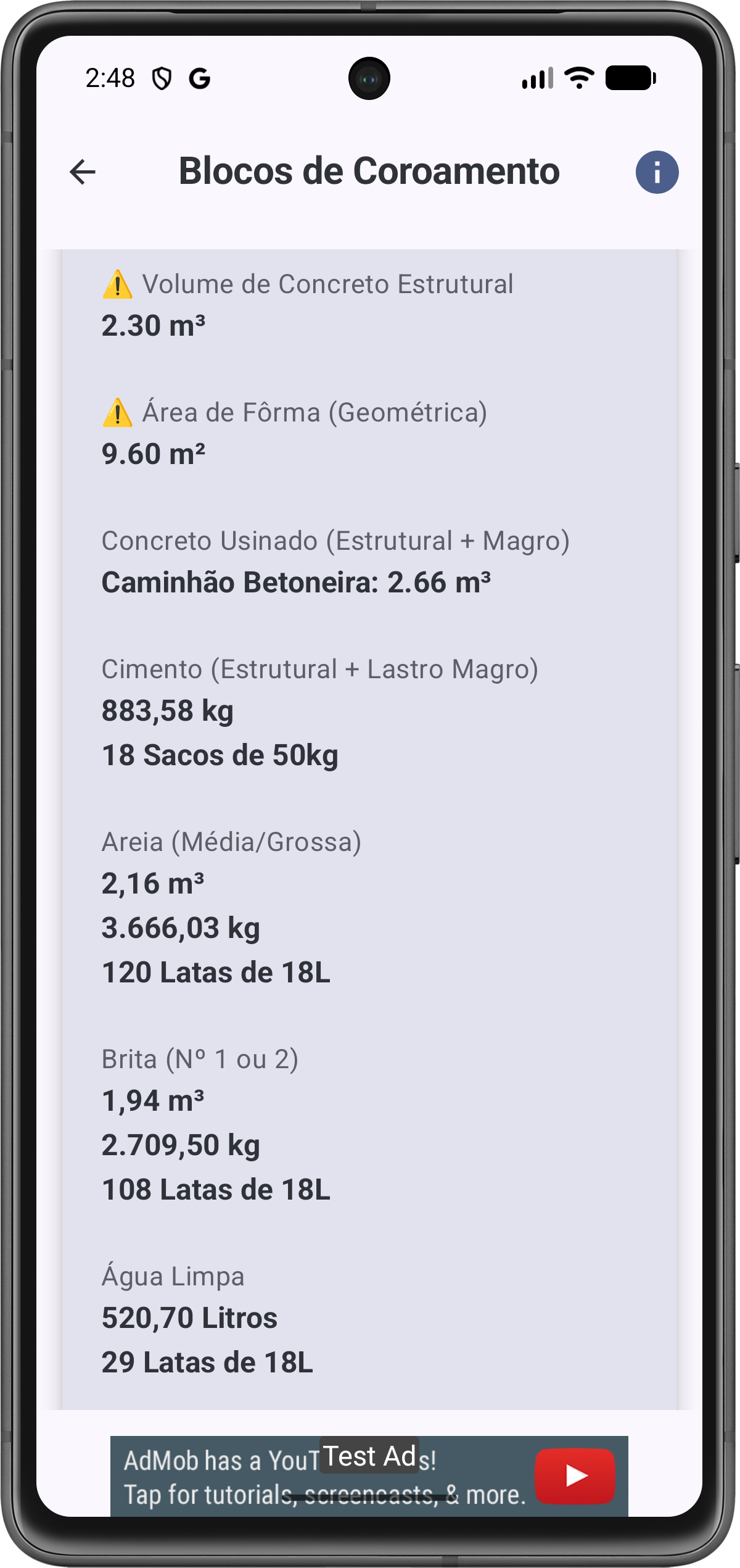Select the Blocos de Coroamento title text

tap(370, 172)
